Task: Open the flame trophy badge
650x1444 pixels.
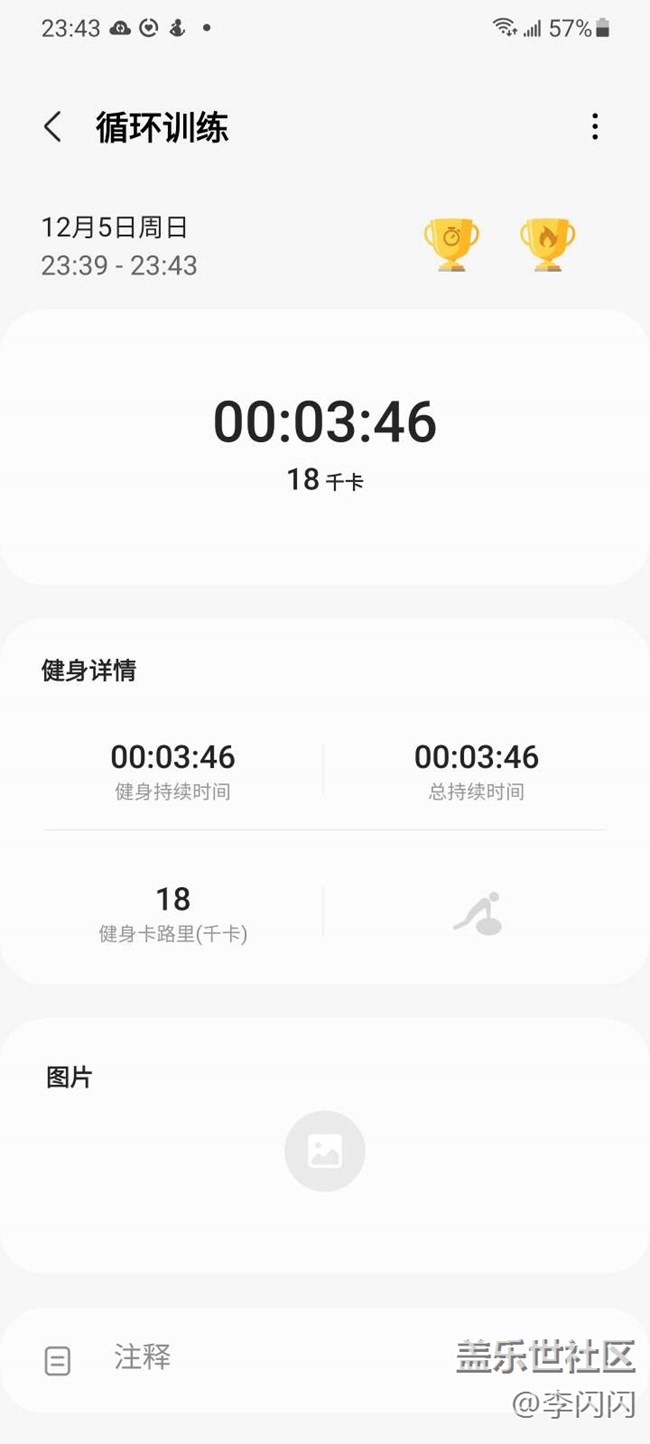Action: (x=547, y=243)
